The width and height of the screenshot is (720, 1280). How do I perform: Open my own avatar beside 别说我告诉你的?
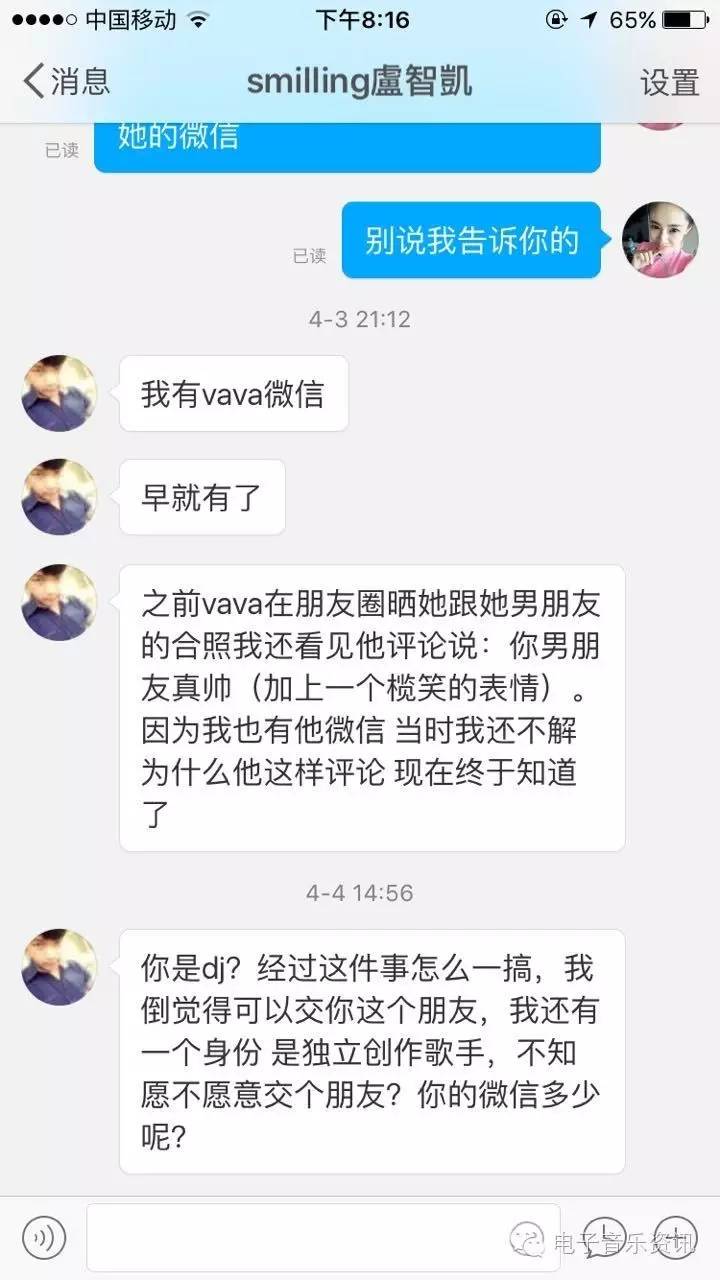pos(659,240)
